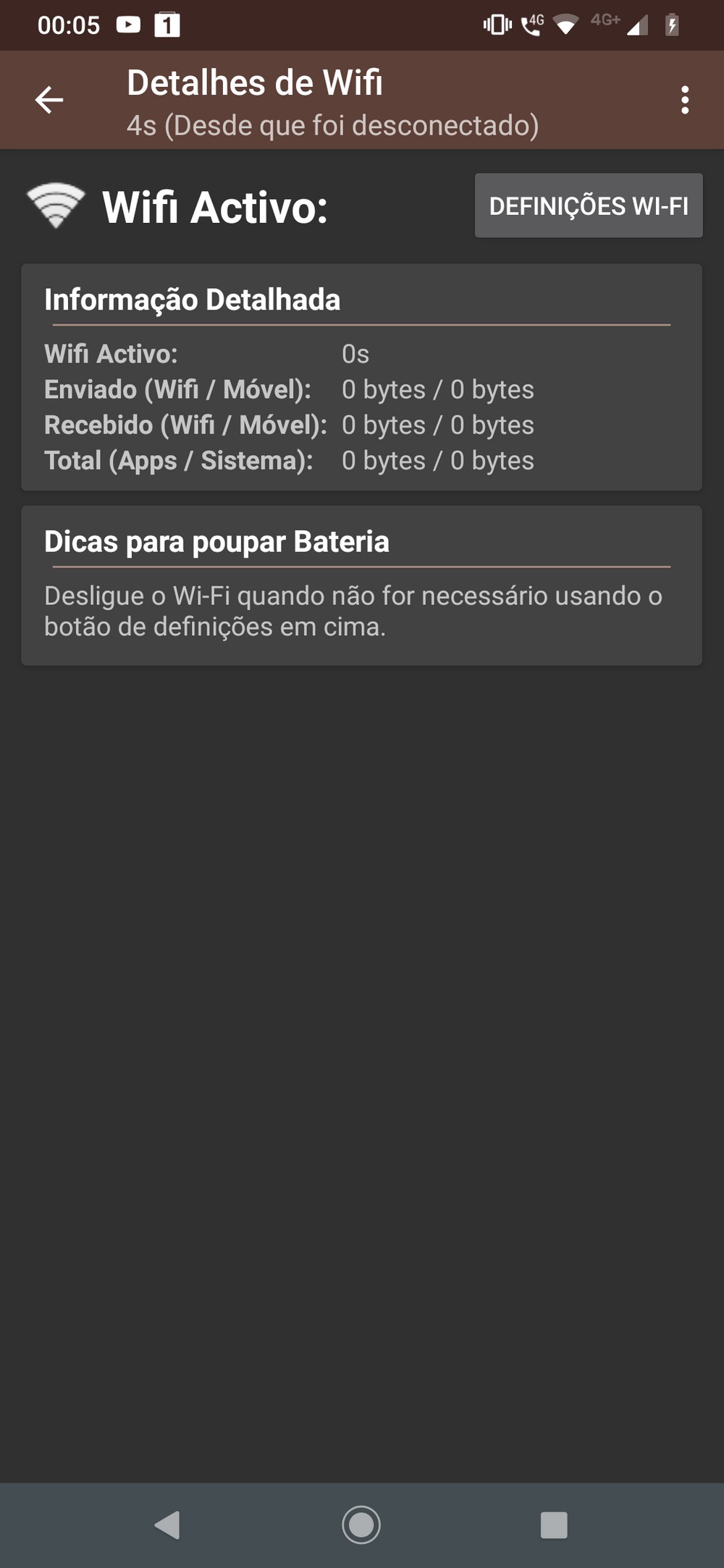Open the three-dot overflow menu
The image size is (724, 1568).
[x=684, y=100]
